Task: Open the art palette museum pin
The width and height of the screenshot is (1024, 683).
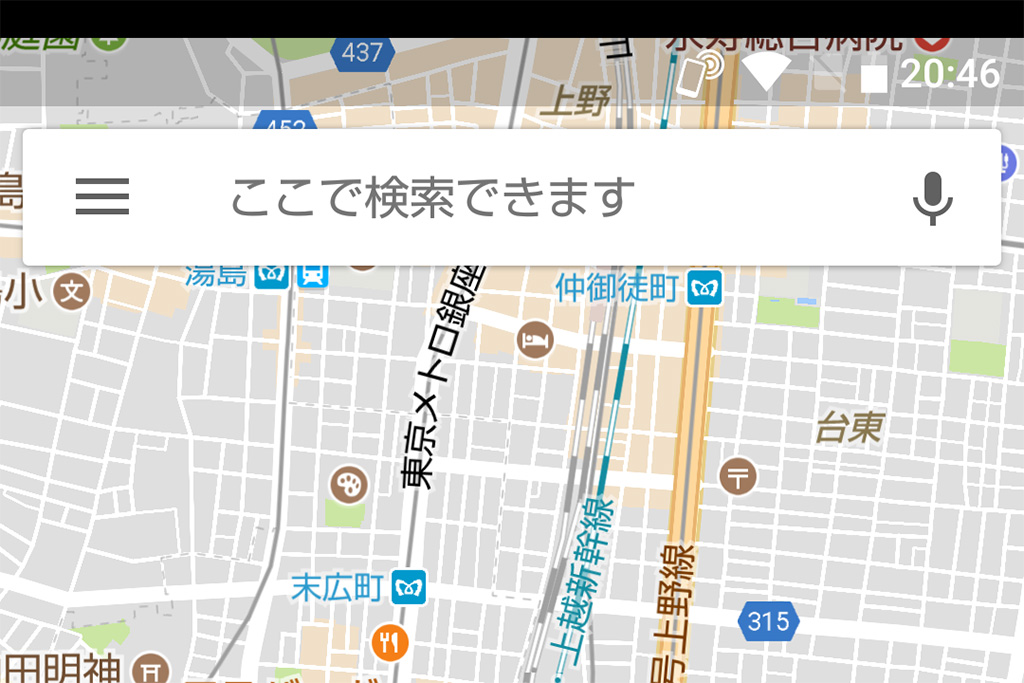Action: [x=349, y=485]
